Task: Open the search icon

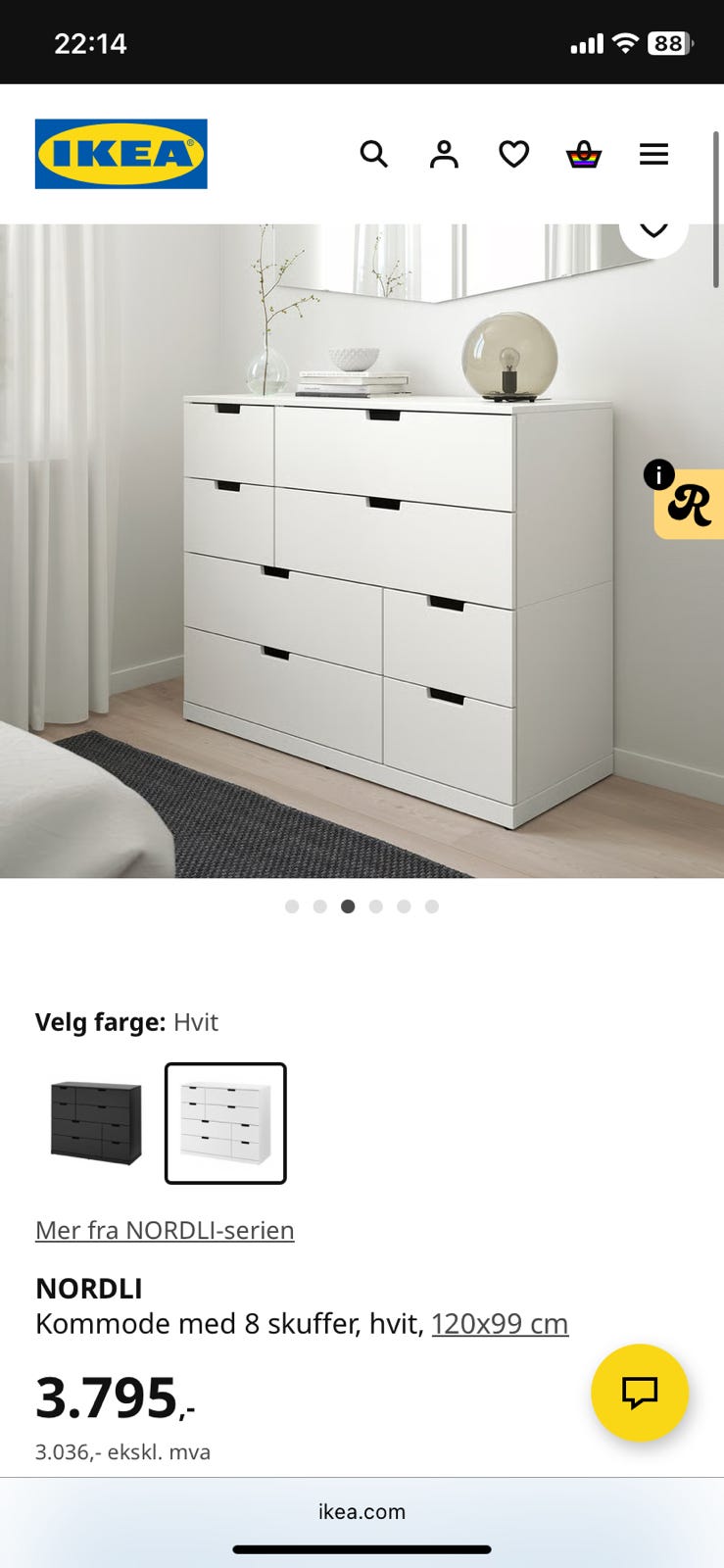Action: click(x=374, y=154)
